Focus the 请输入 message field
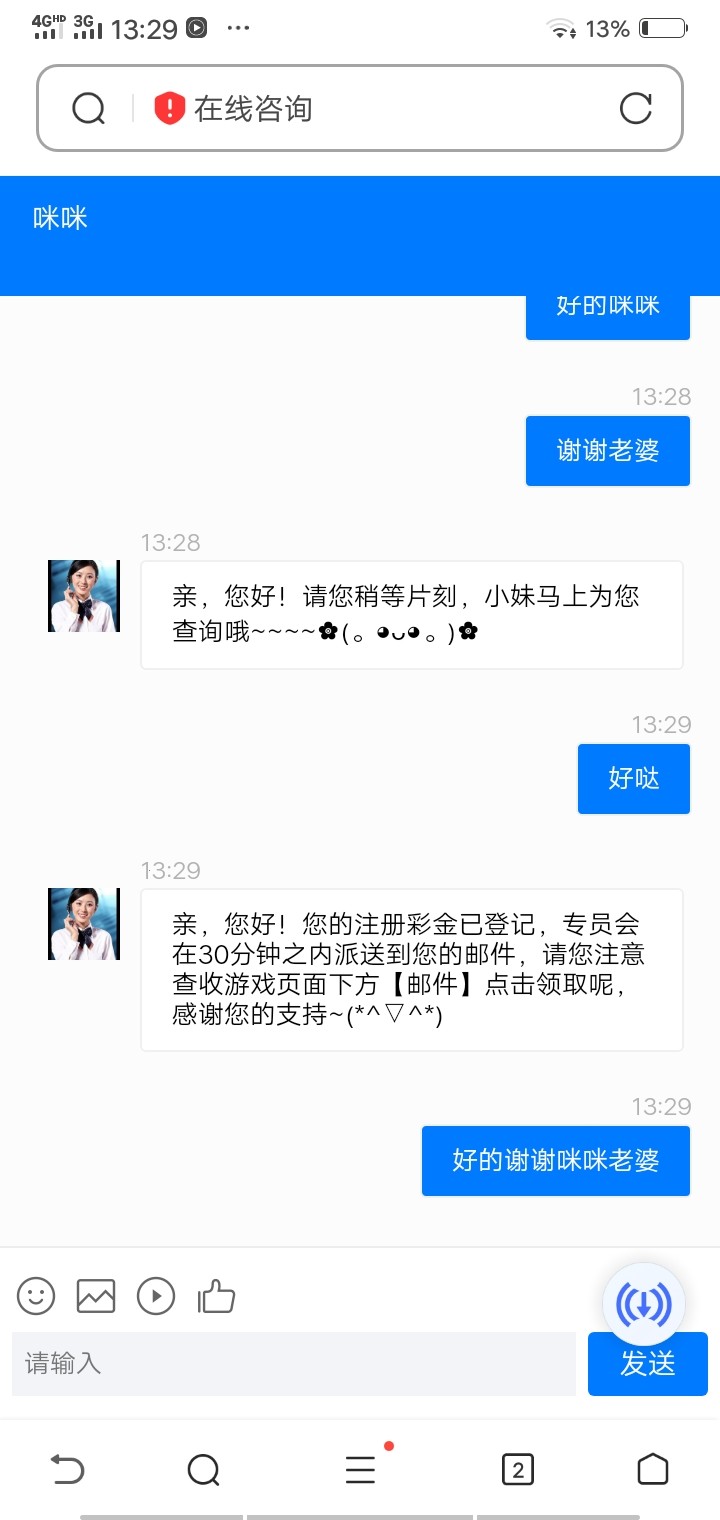The width and height of the screenshot is (720, 1520). coord(293,1363)
